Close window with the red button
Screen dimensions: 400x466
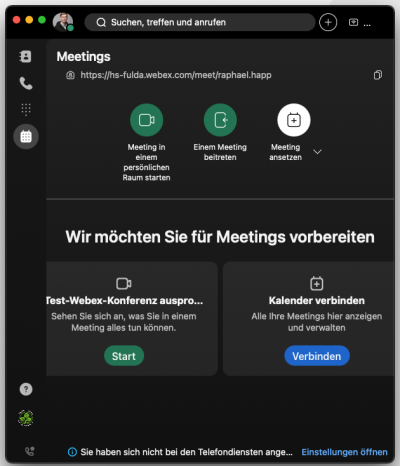coord(16,20)
